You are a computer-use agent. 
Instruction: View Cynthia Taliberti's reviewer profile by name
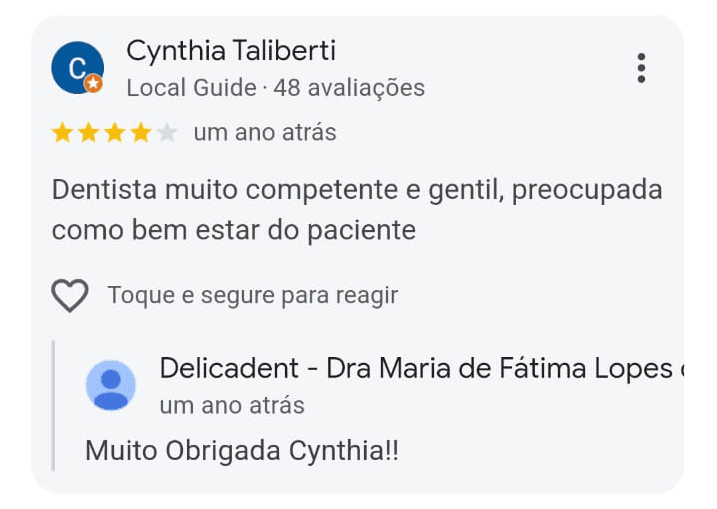point(231,50)
